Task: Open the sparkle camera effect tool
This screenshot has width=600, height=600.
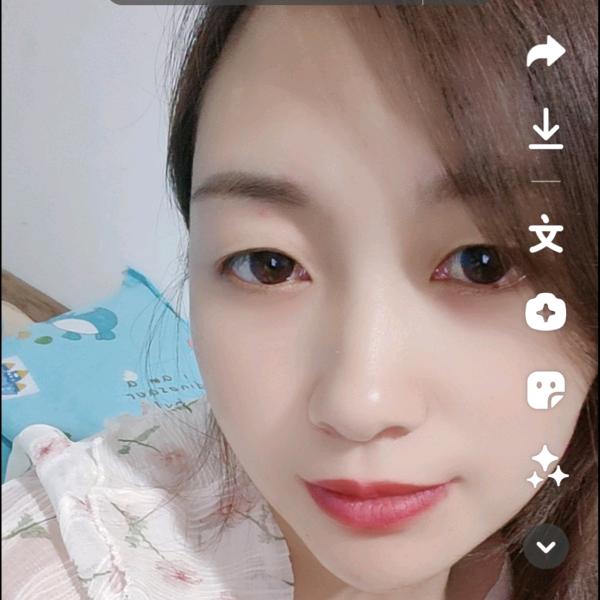Action: (546, 313)
